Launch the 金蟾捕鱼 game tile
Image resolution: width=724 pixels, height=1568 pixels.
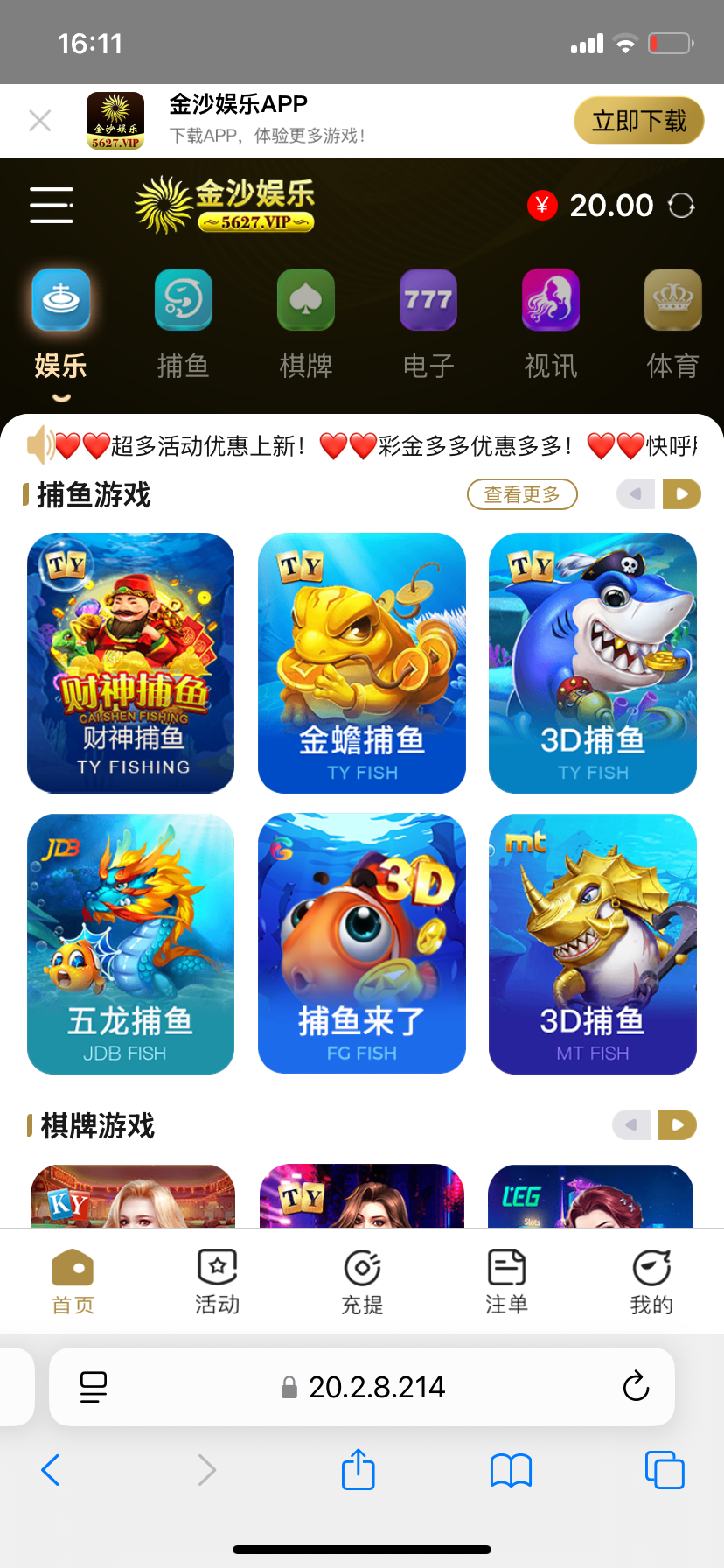click(362, 662)
